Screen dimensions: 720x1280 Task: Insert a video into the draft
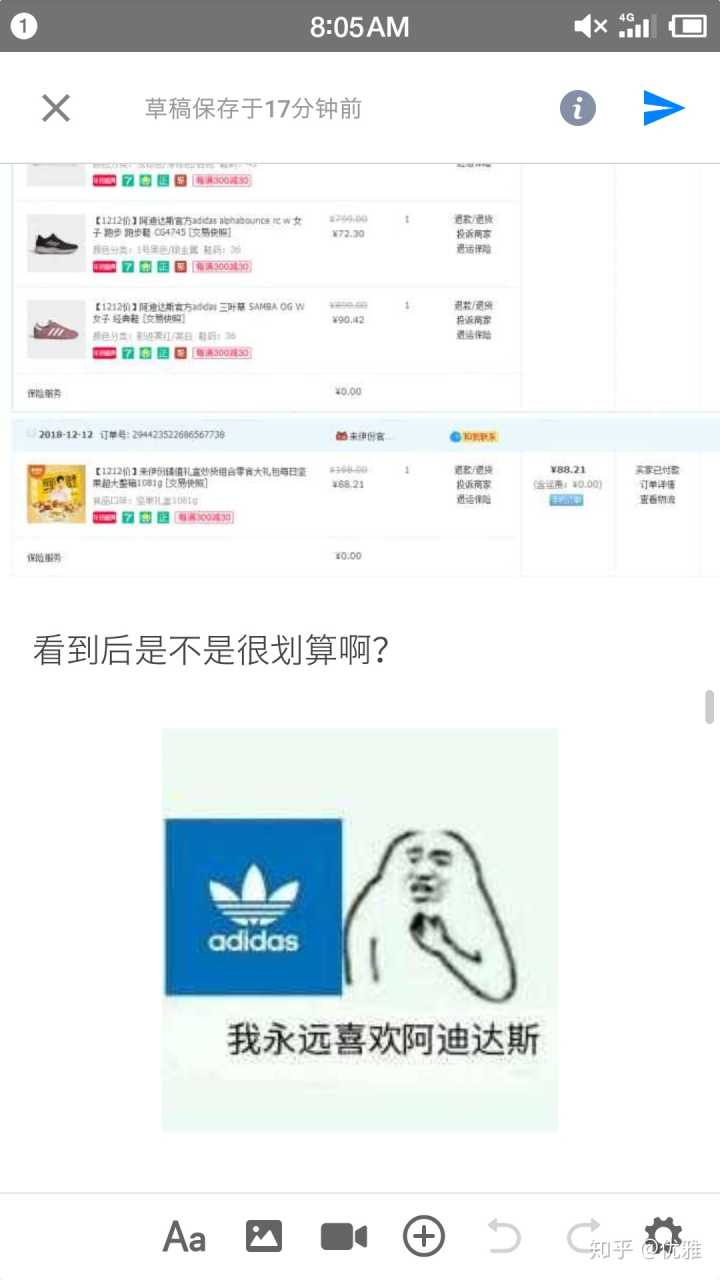point(344,1237)
